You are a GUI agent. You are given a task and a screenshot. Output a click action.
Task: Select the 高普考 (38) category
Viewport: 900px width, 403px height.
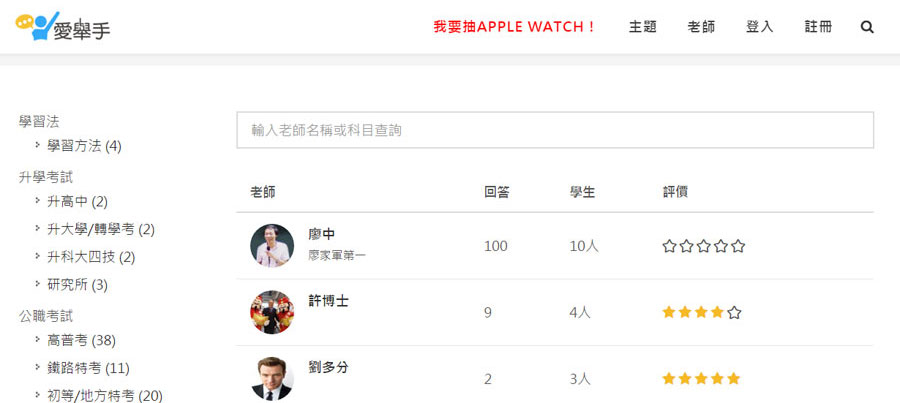coord(81,340)
